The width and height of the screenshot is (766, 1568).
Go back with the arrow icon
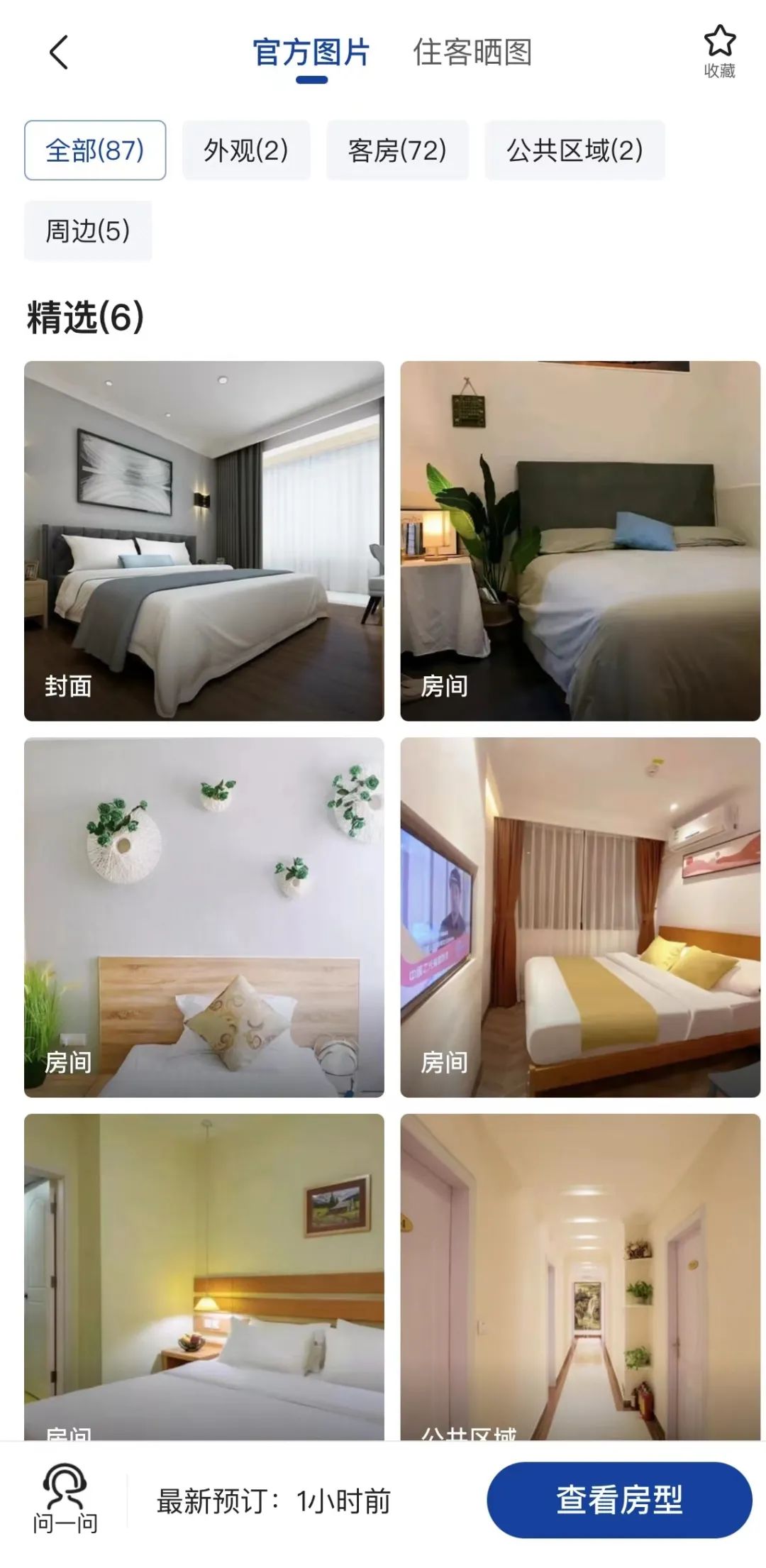(59, 53)
